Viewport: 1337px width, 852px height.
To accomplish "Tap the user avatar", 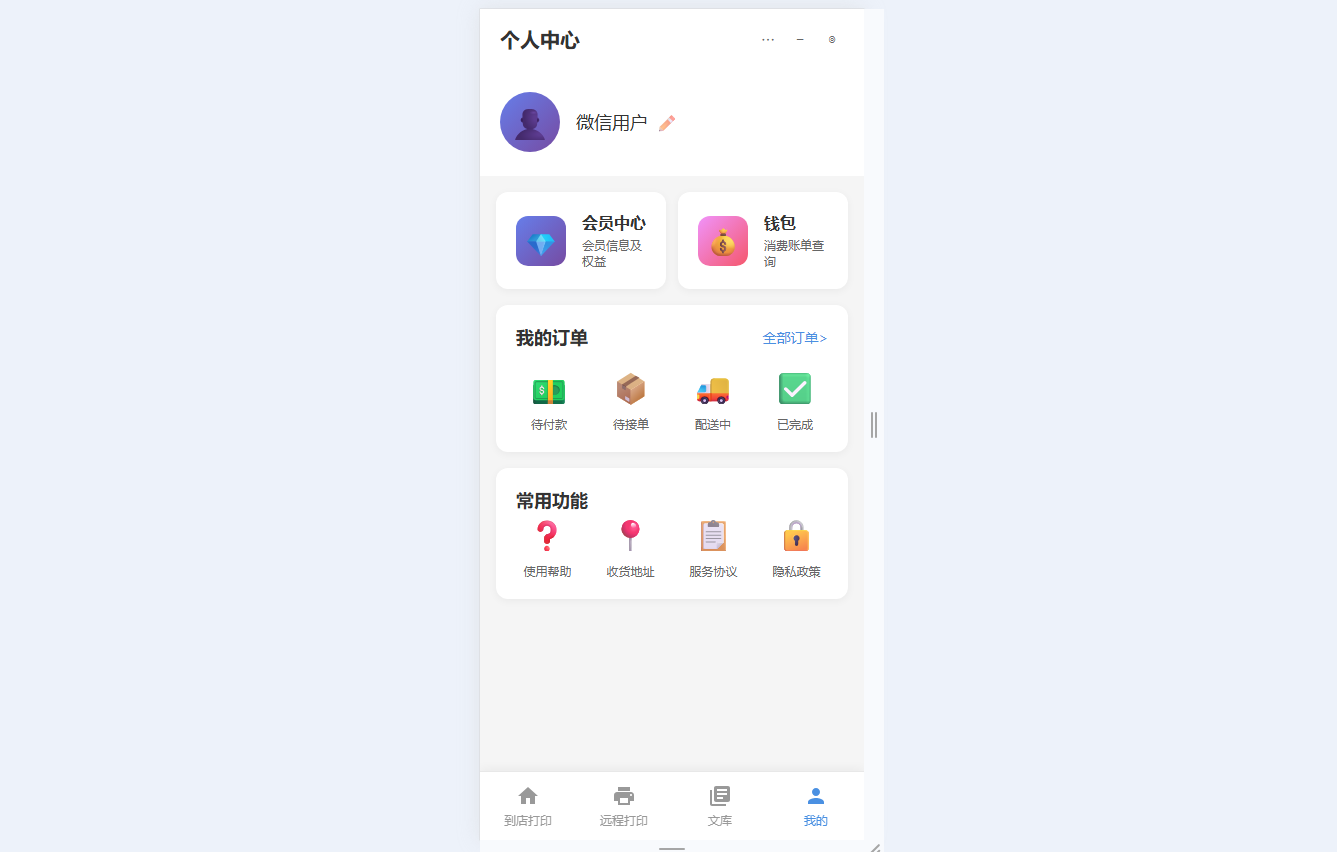I will point(530,122).
